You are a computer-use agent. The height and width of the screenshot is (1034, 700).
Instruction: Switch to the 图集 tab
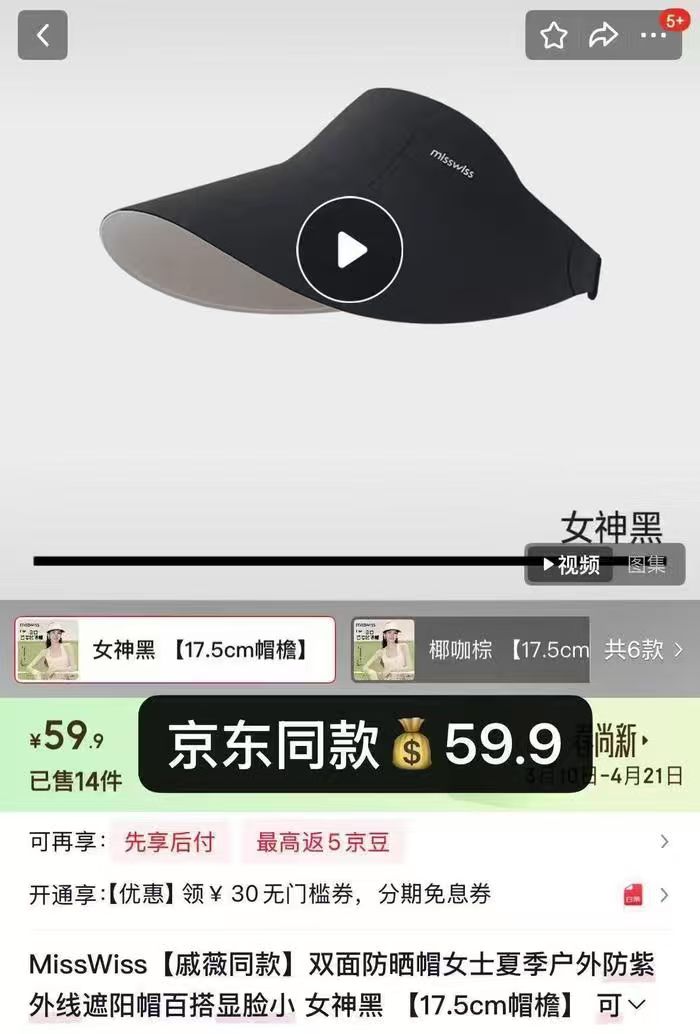coord(647,565)
